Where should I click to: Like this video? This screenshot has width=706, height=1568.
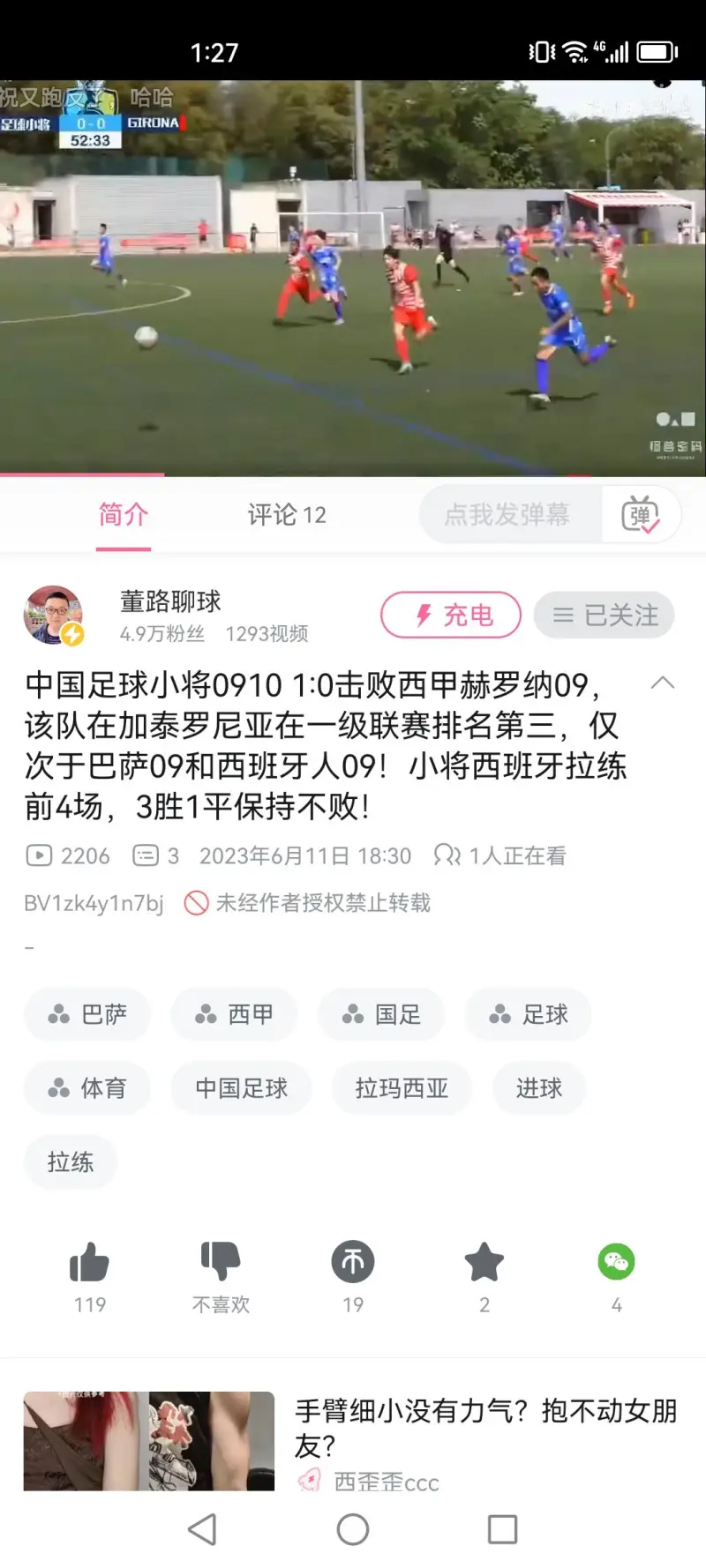89,1264
